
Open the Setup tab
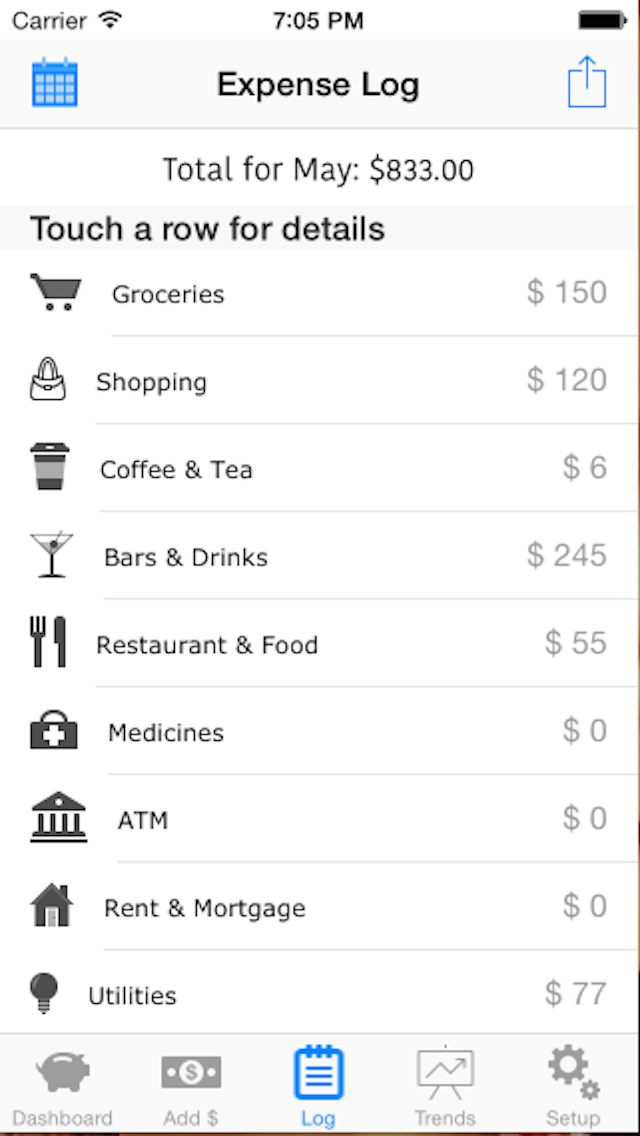[573, 1085]
